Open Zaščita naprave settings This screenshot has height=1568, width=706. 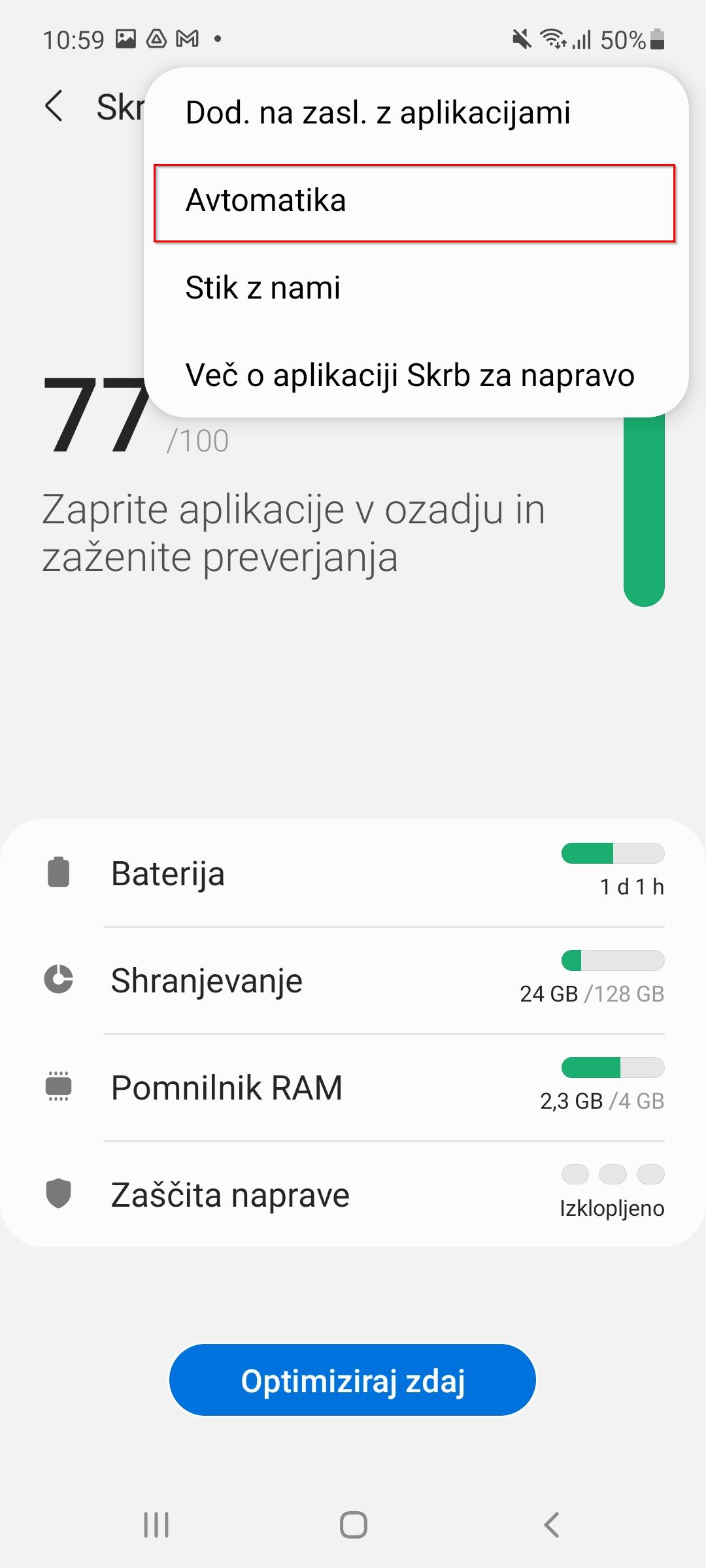click(353, 1195)
